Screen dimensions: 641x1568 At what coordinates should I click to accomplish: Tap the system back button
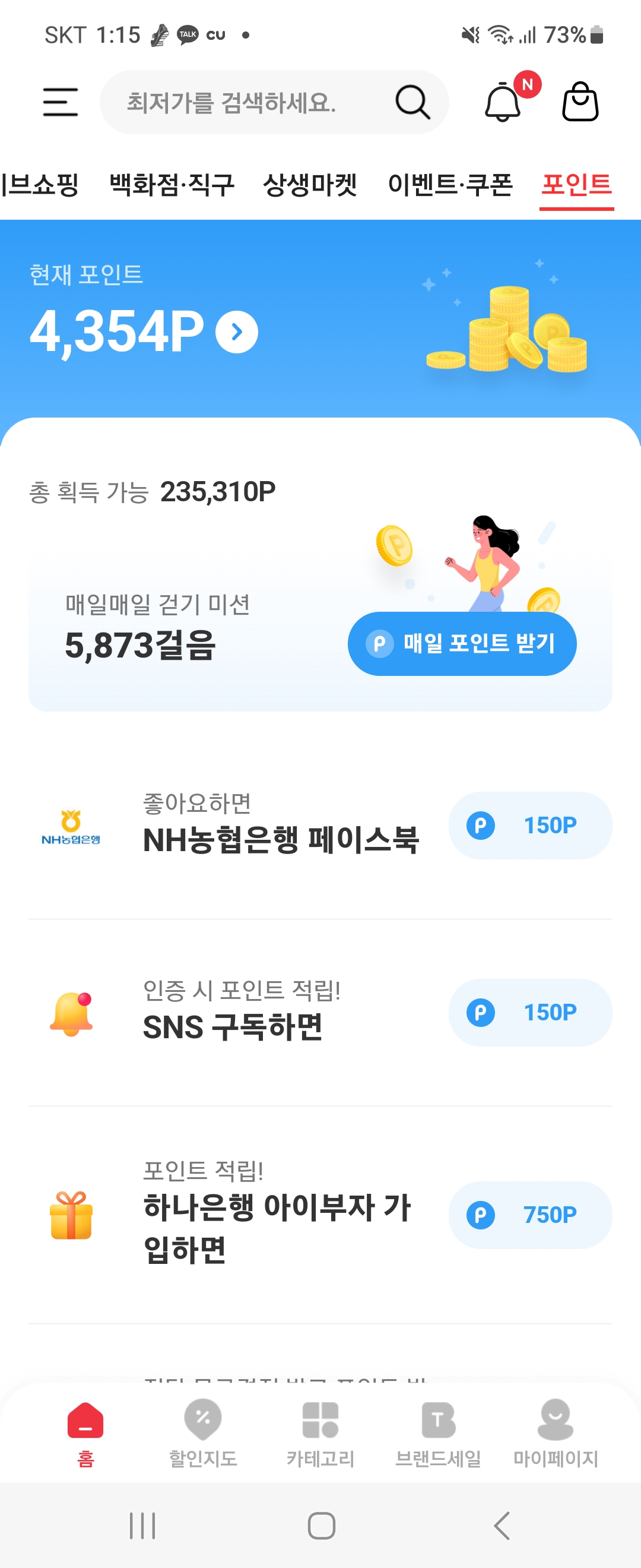pyautogui.click(x=502, y=1526)
